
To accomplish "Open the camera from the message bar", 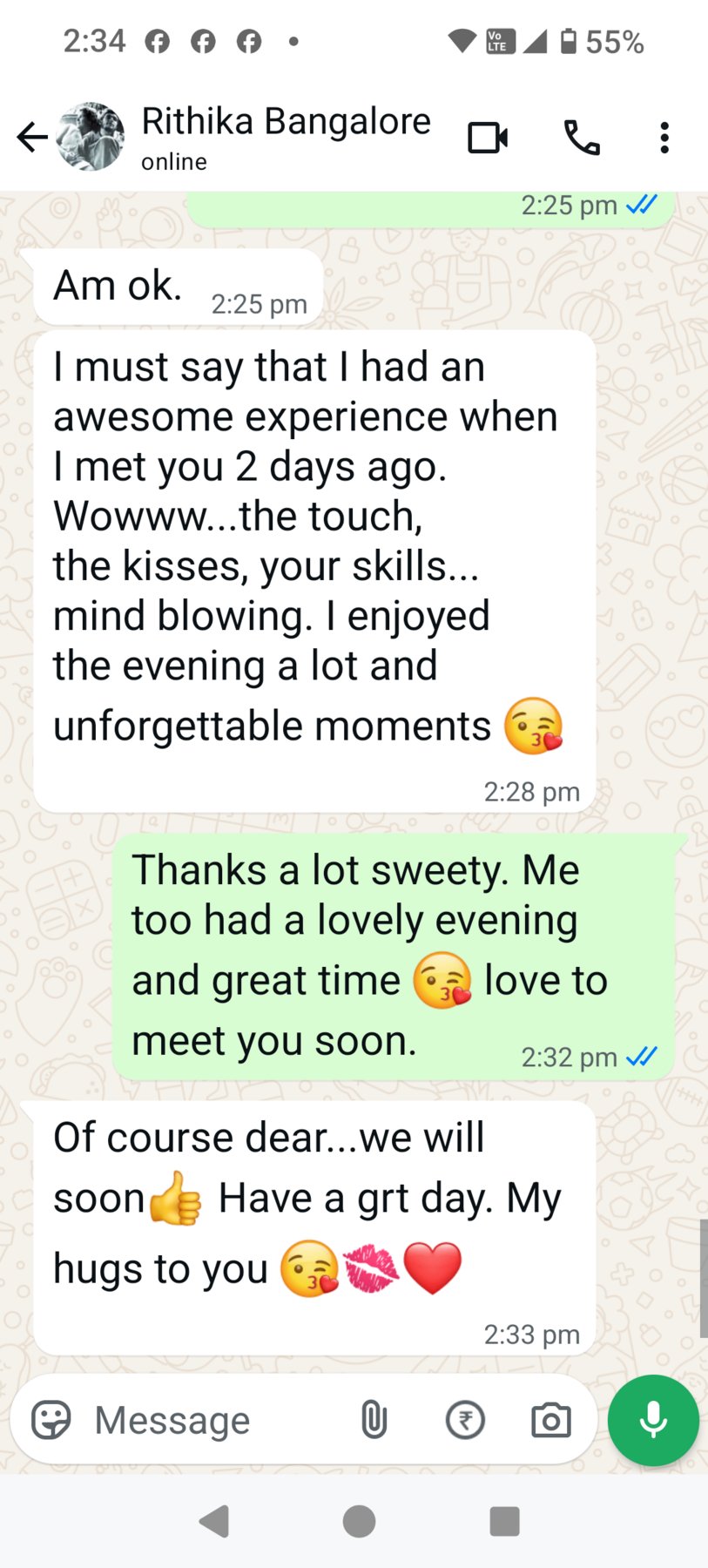I will click(551, 1421).
